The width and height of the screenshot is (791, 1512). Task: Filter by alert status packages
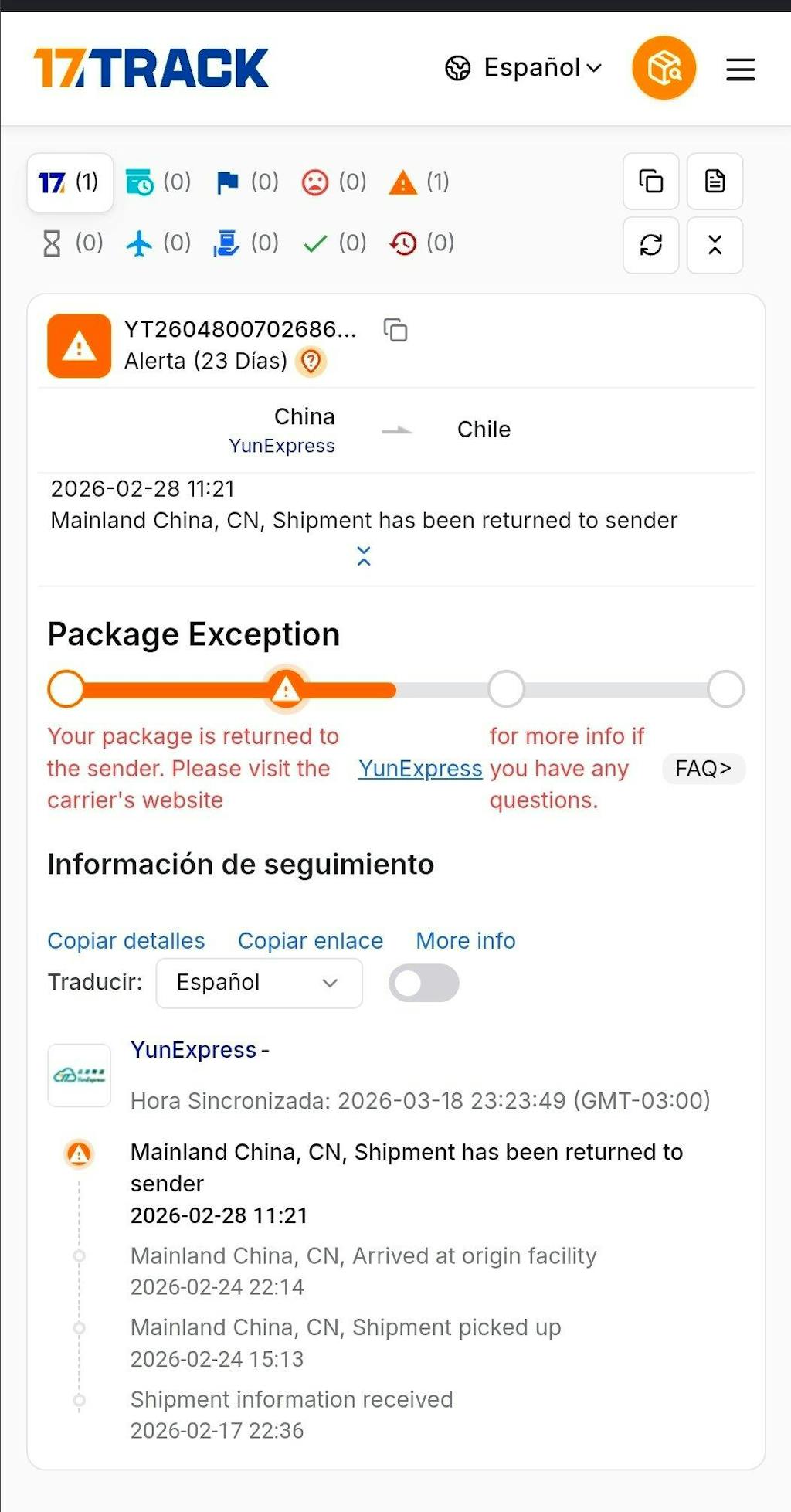pyautogui.click(x=419, y=182)
